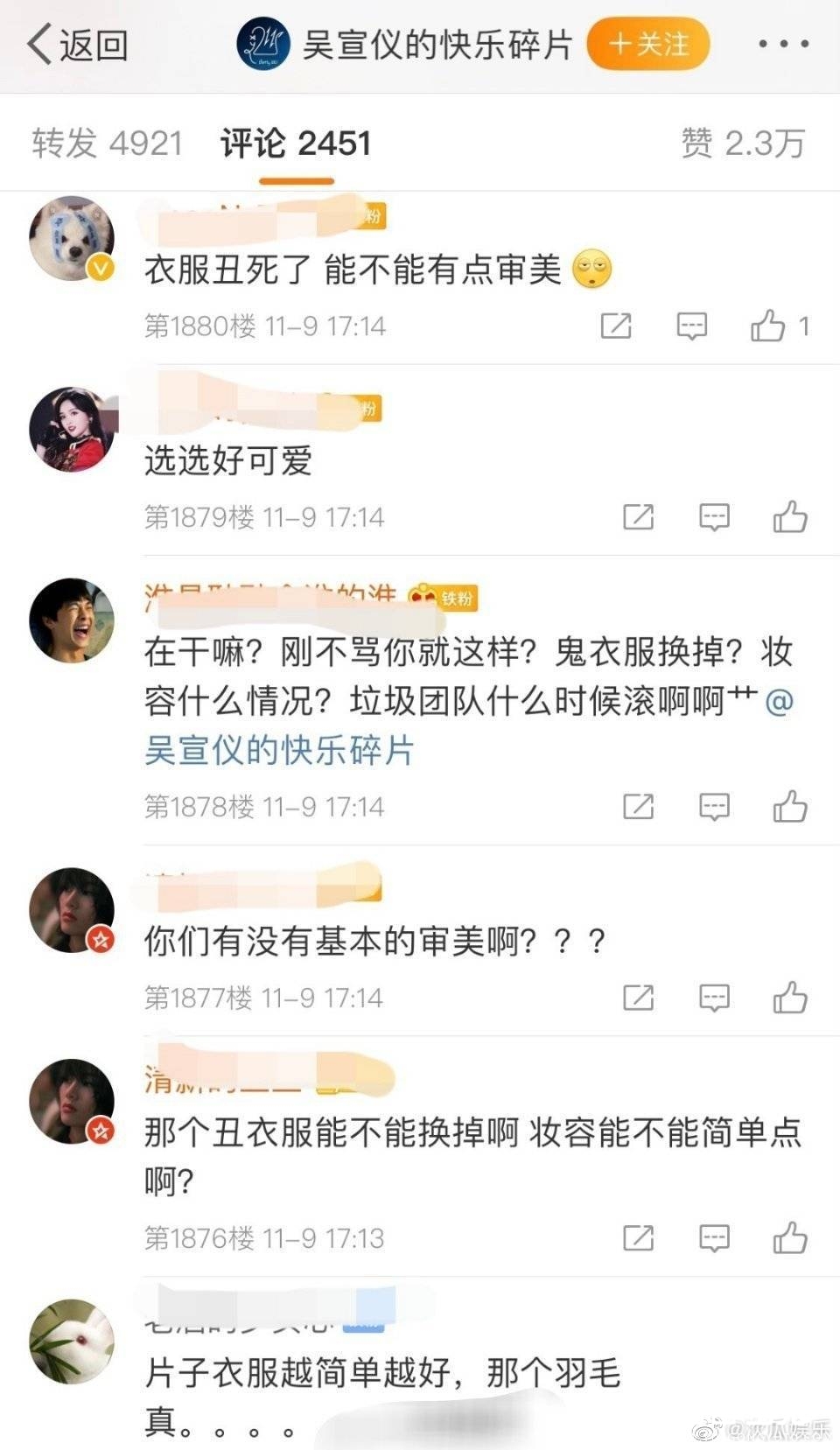Select the 评论 2451 tab
The width and height of the screenshot is (840, 1450).
click(x=296, y=143)
